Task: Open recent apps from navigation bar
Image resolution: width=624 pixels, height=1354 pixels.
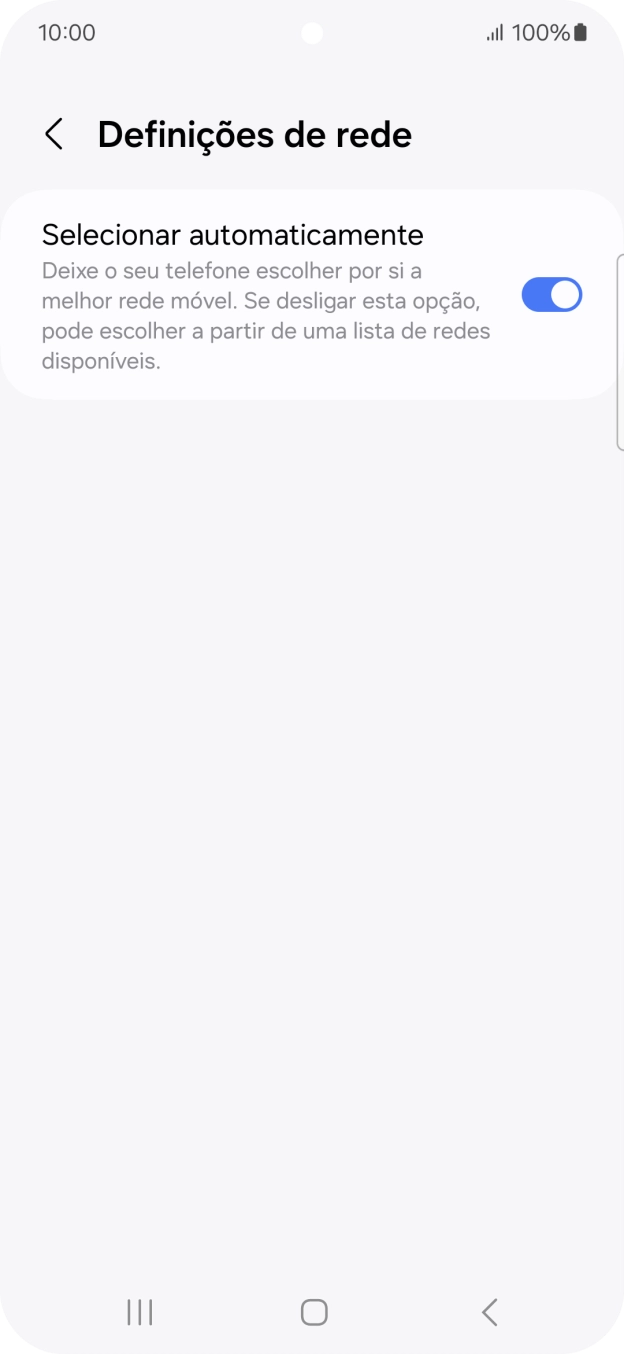Action: tap(140, 1312)
